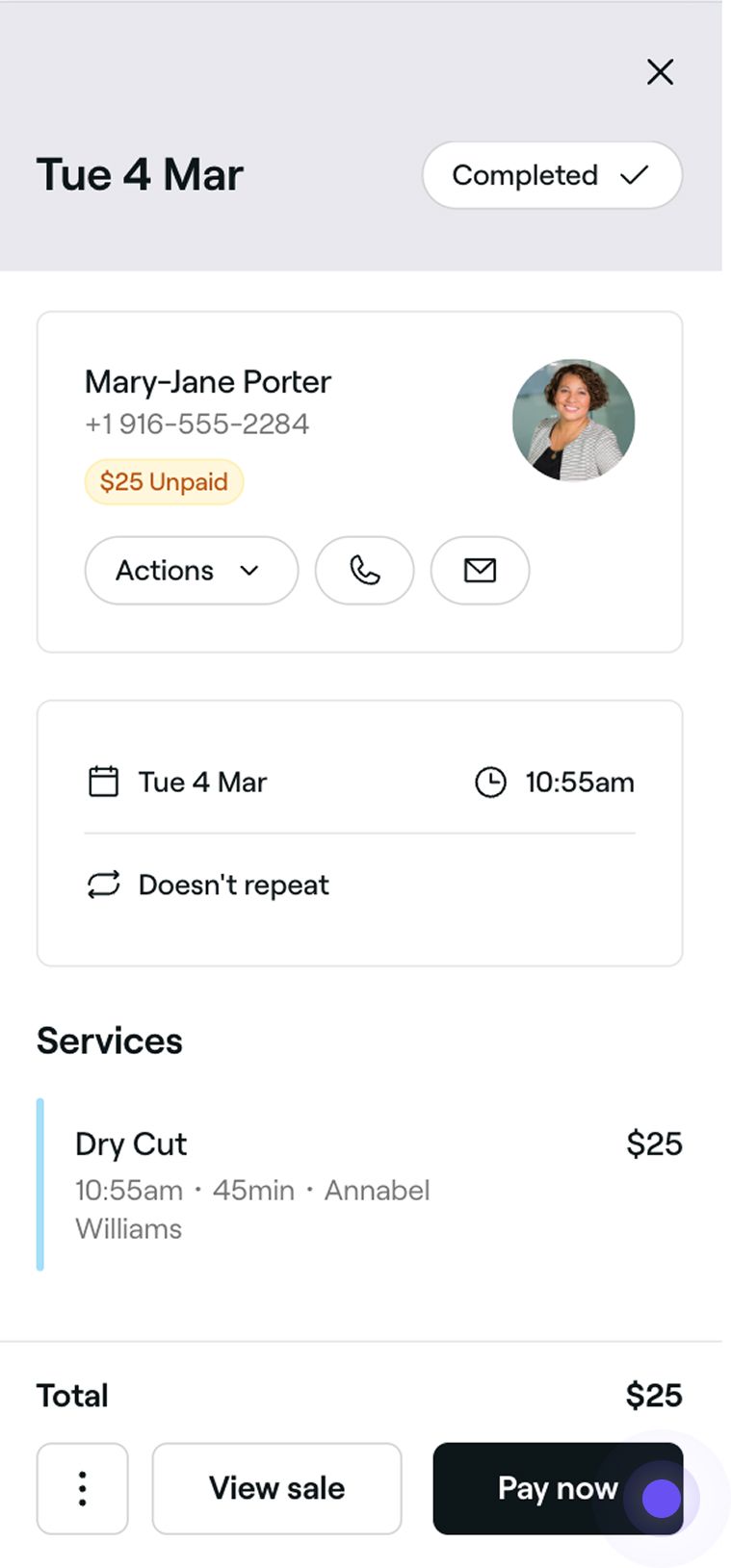Viewport: 731px width, 1568px height.
Task: Click the View sale button
Action: (275, 1488)
